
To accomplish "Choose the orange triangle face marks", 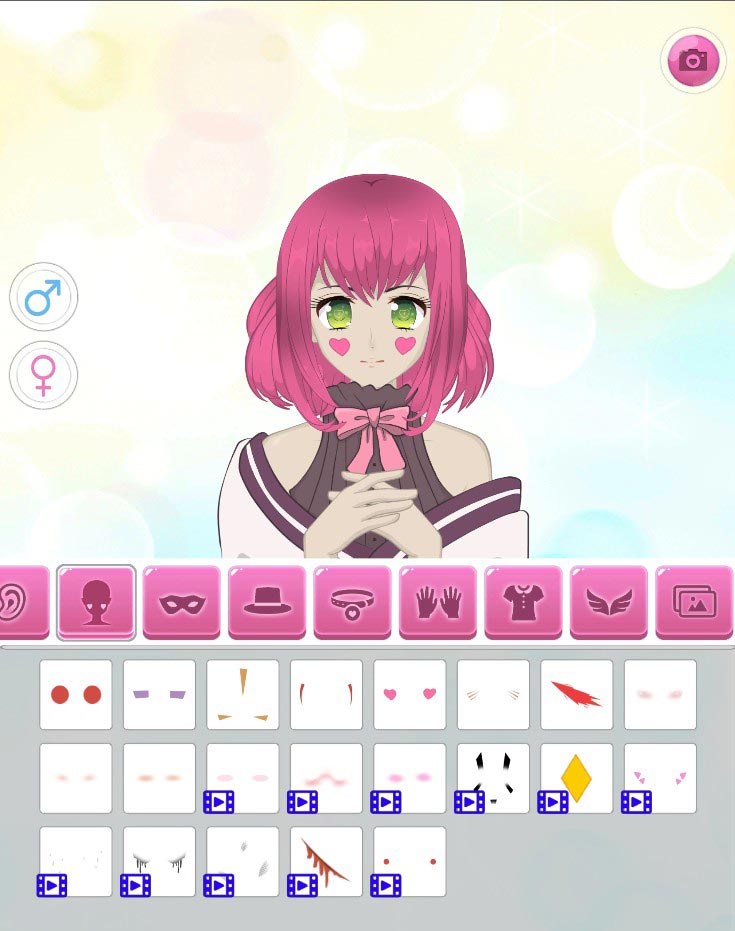I will [243, 694].
